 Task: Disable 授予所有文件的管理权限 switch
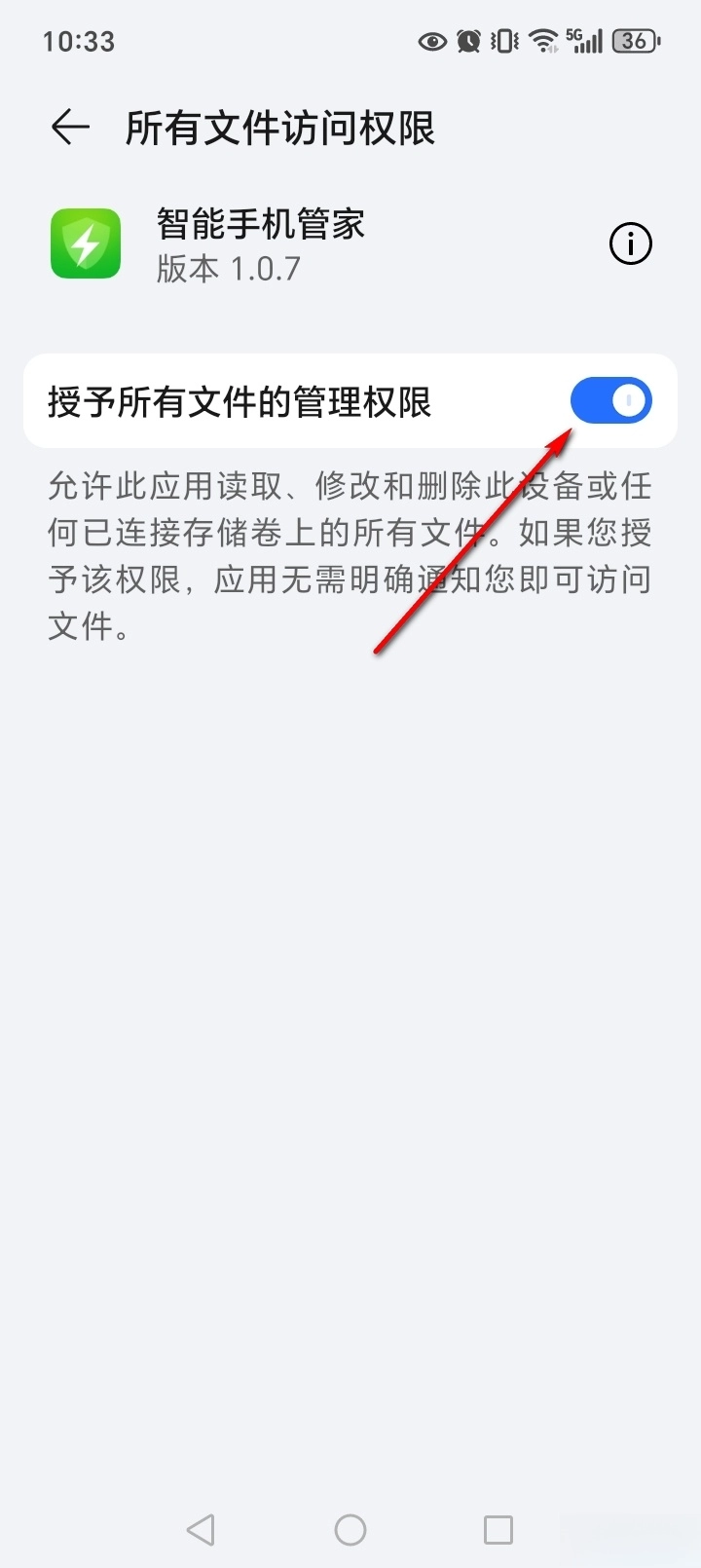[610, 401]
